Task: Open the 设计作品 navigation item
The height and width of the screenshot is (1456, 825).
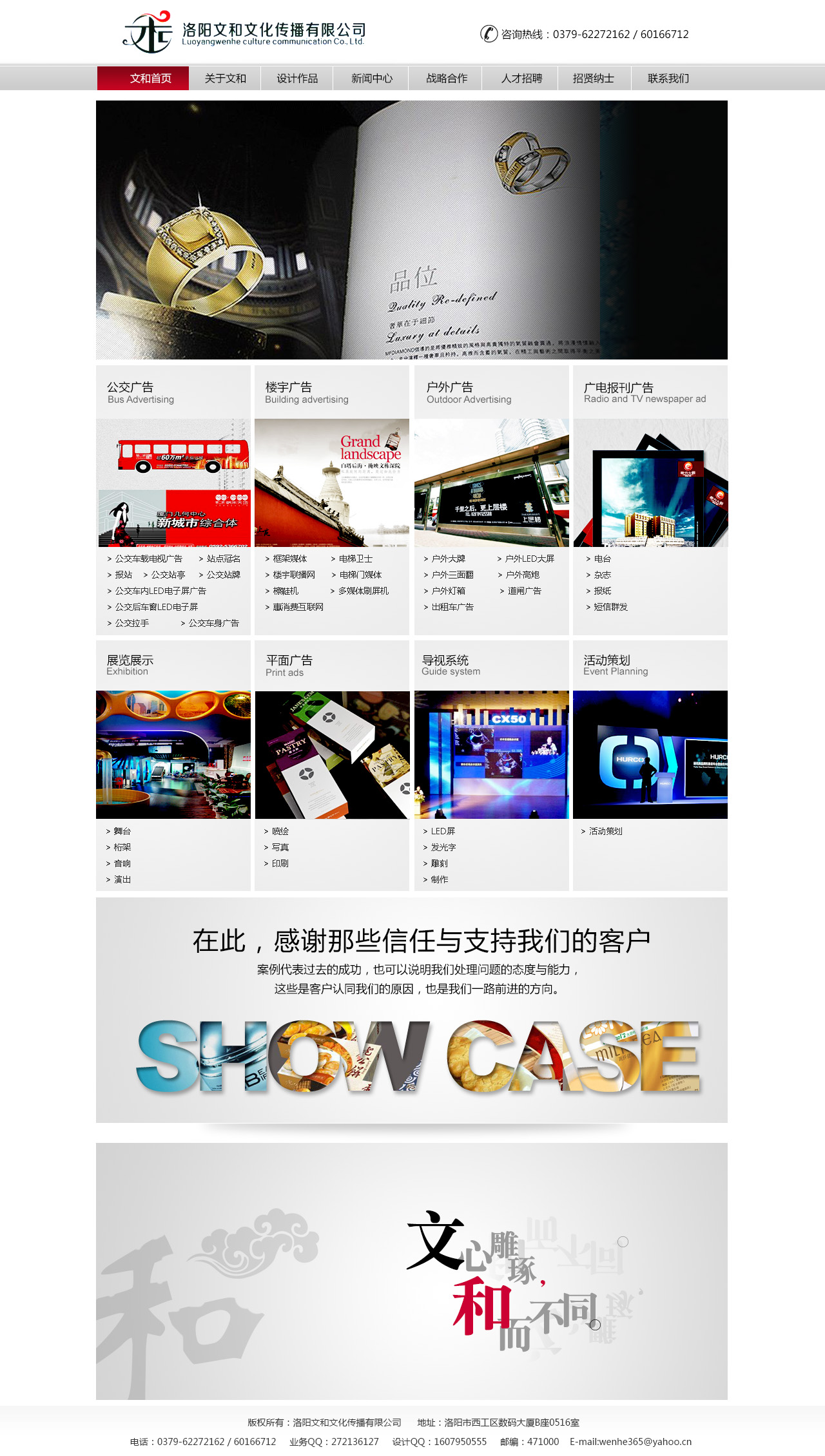Action: point(297,79)
